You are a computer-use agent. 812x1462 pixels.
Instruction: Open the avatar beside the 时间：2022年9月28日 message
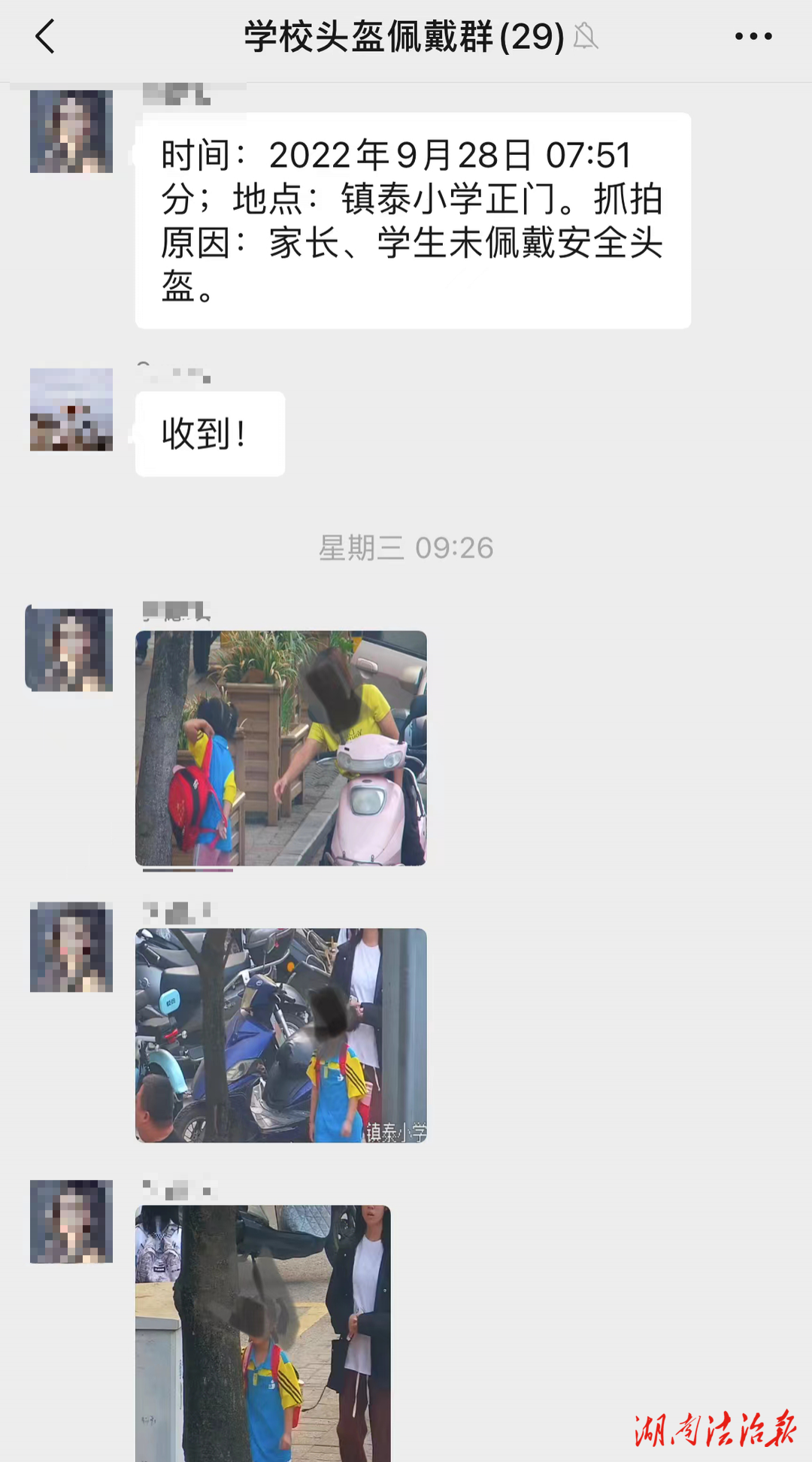(x=71, y=132)
